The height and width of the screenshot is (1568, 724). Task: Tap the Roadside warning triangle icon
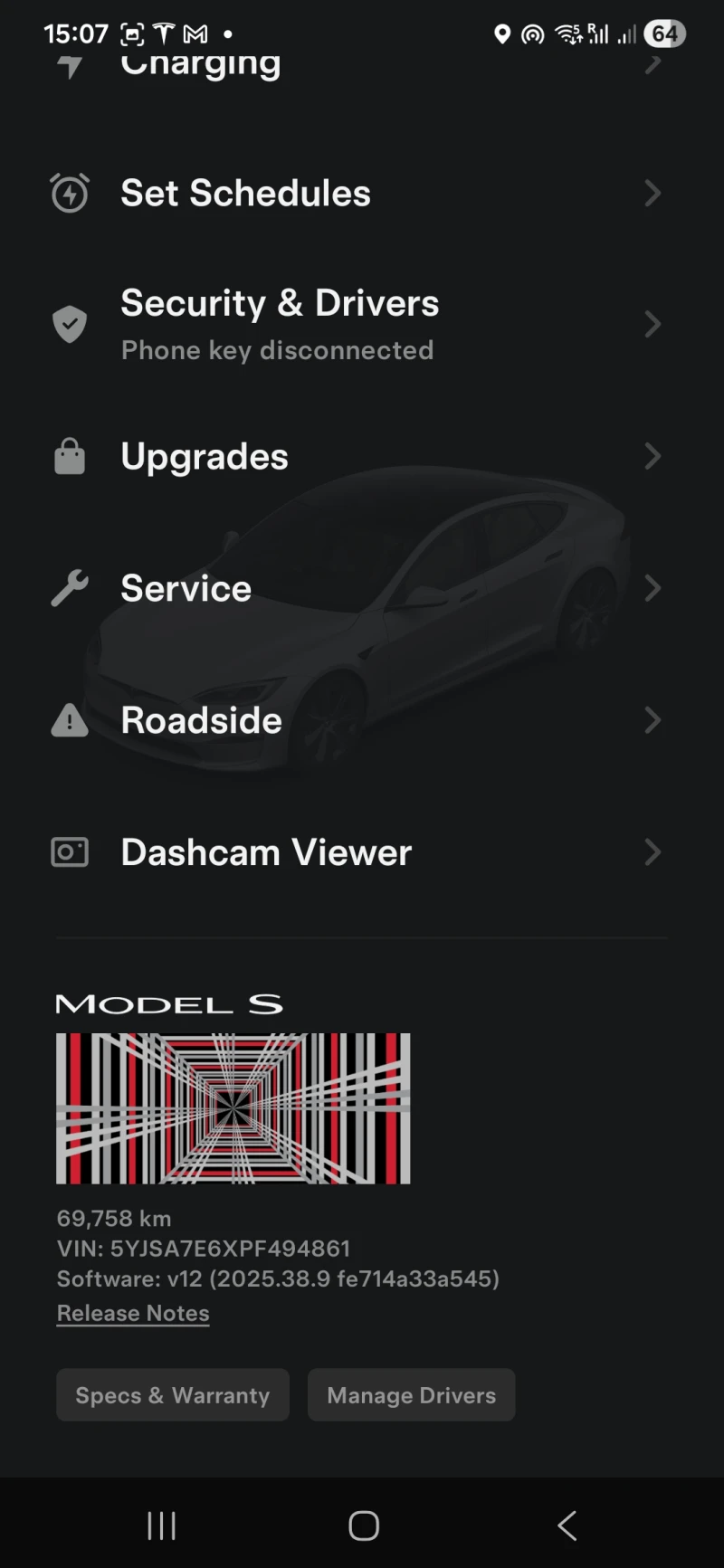(70, 720)
